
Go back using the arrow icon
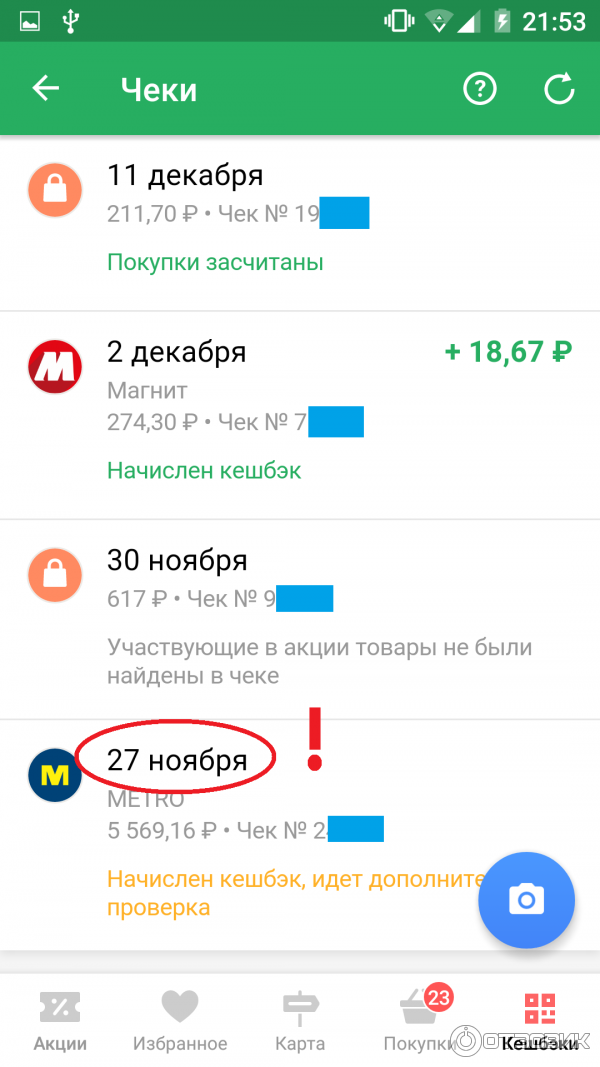(46, 89)
